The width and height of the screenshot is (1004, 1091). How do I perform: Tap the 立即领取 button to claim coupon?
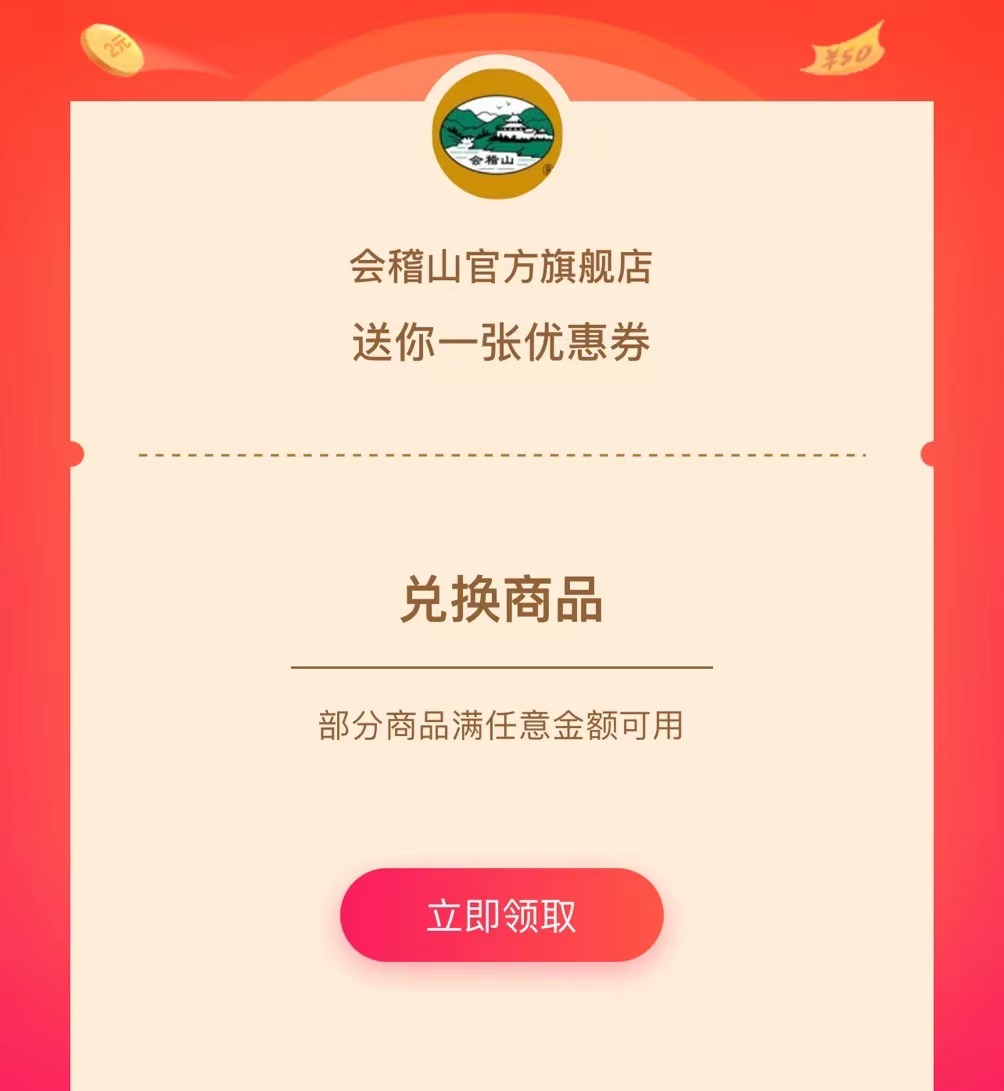501,915
